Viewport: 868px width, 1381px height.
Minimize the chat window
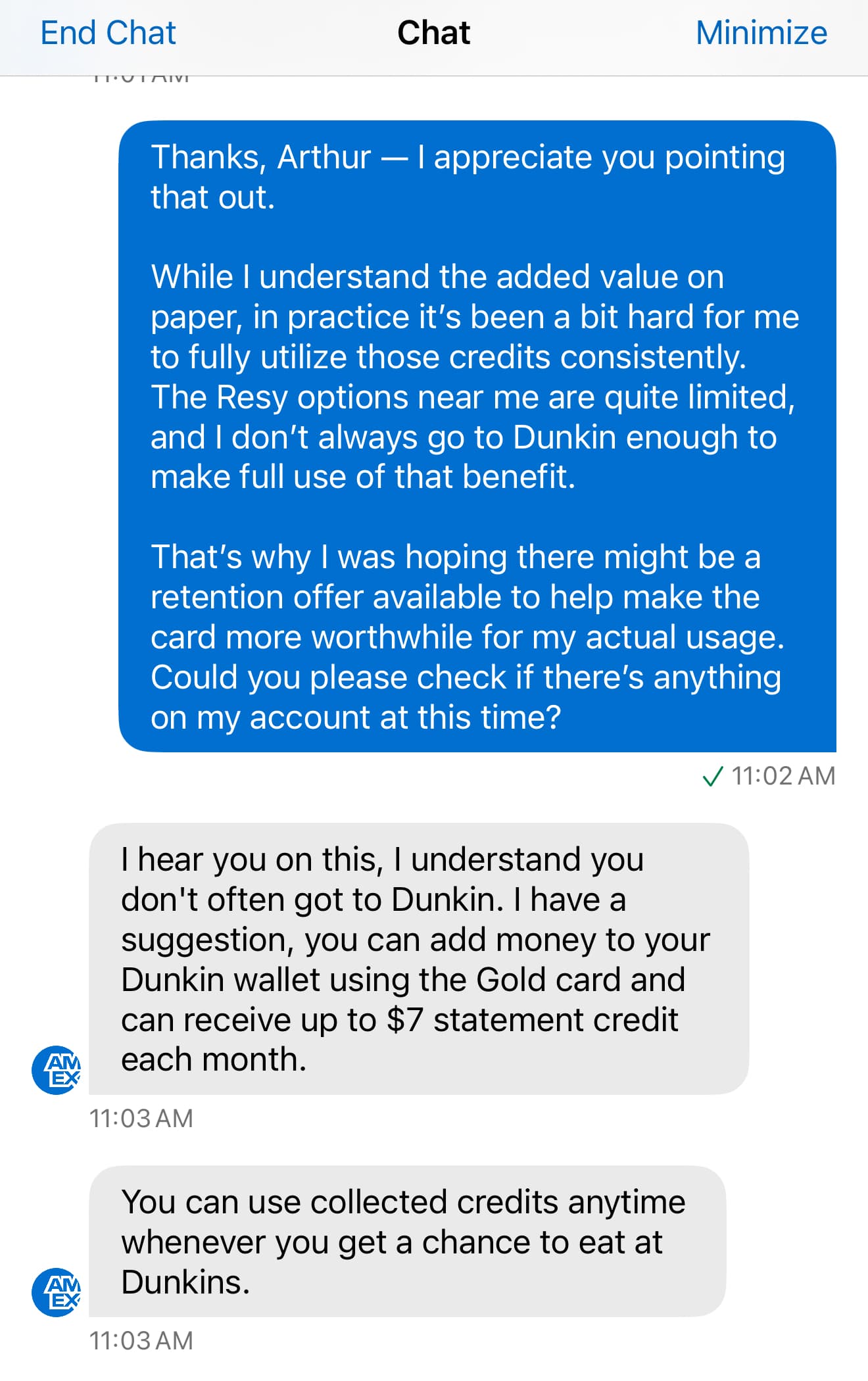(x=761, y=33)
